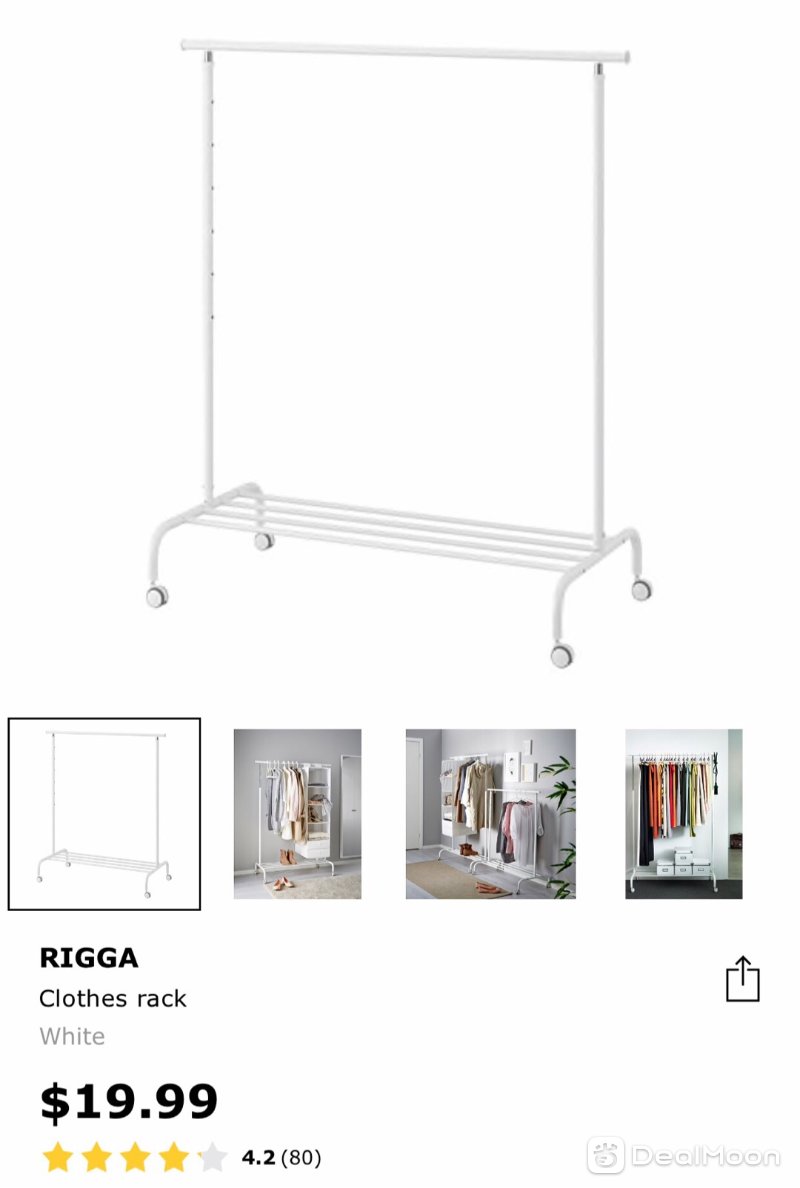
Task: View thumbnail showing two racks beside plant
Action: coord(490,813)
